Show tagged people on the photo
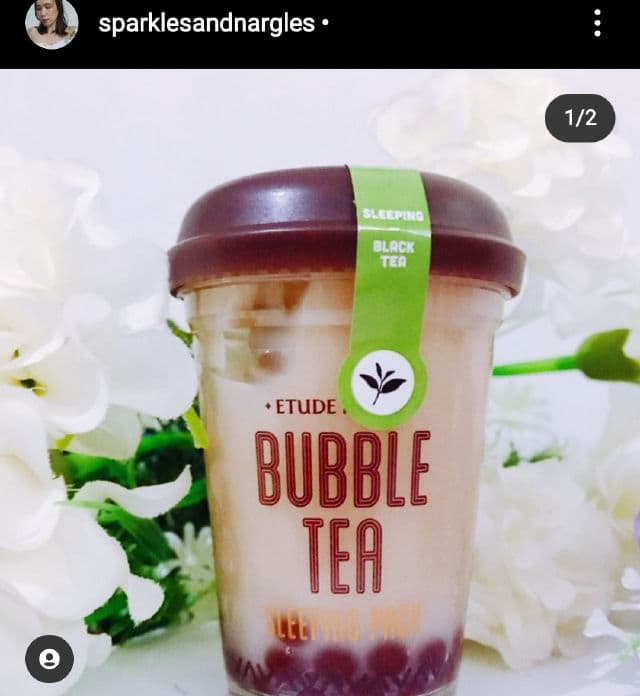Viewport: 640px width, 696px height. (49, 659)
